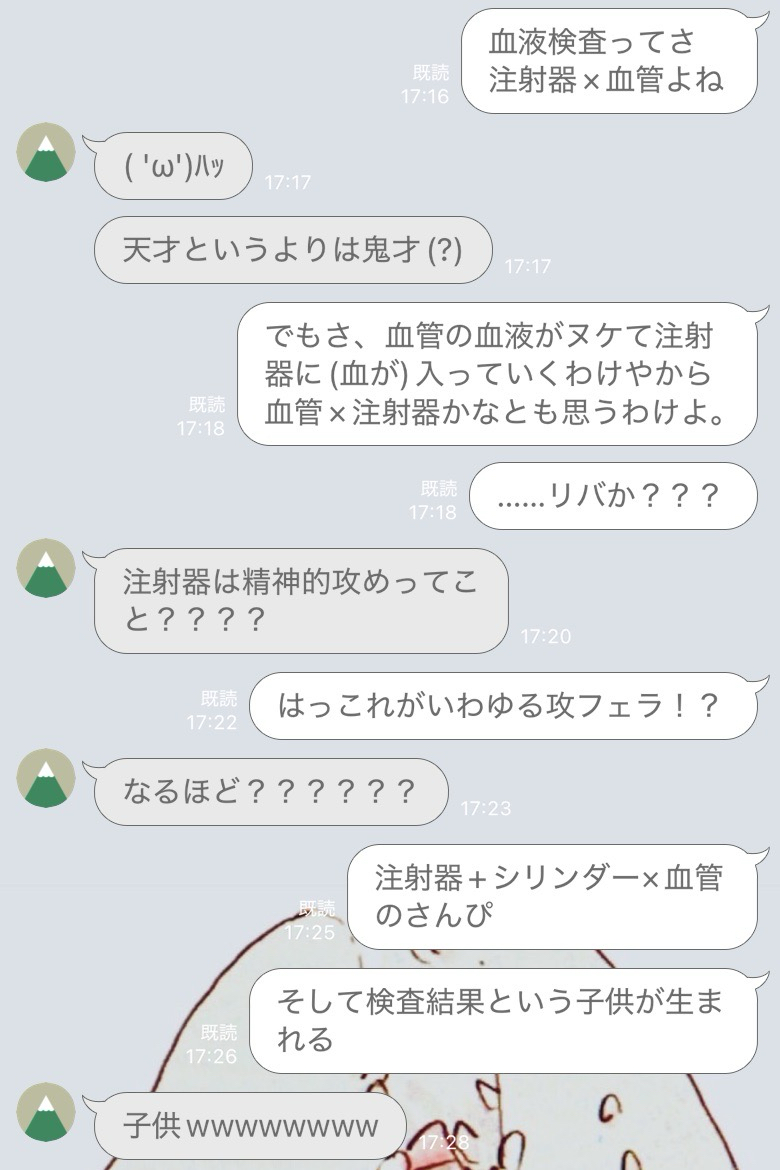The image size is (780, 1170).
Task: View the profile from the avatar beside なるほど
Action: [47, 778]
